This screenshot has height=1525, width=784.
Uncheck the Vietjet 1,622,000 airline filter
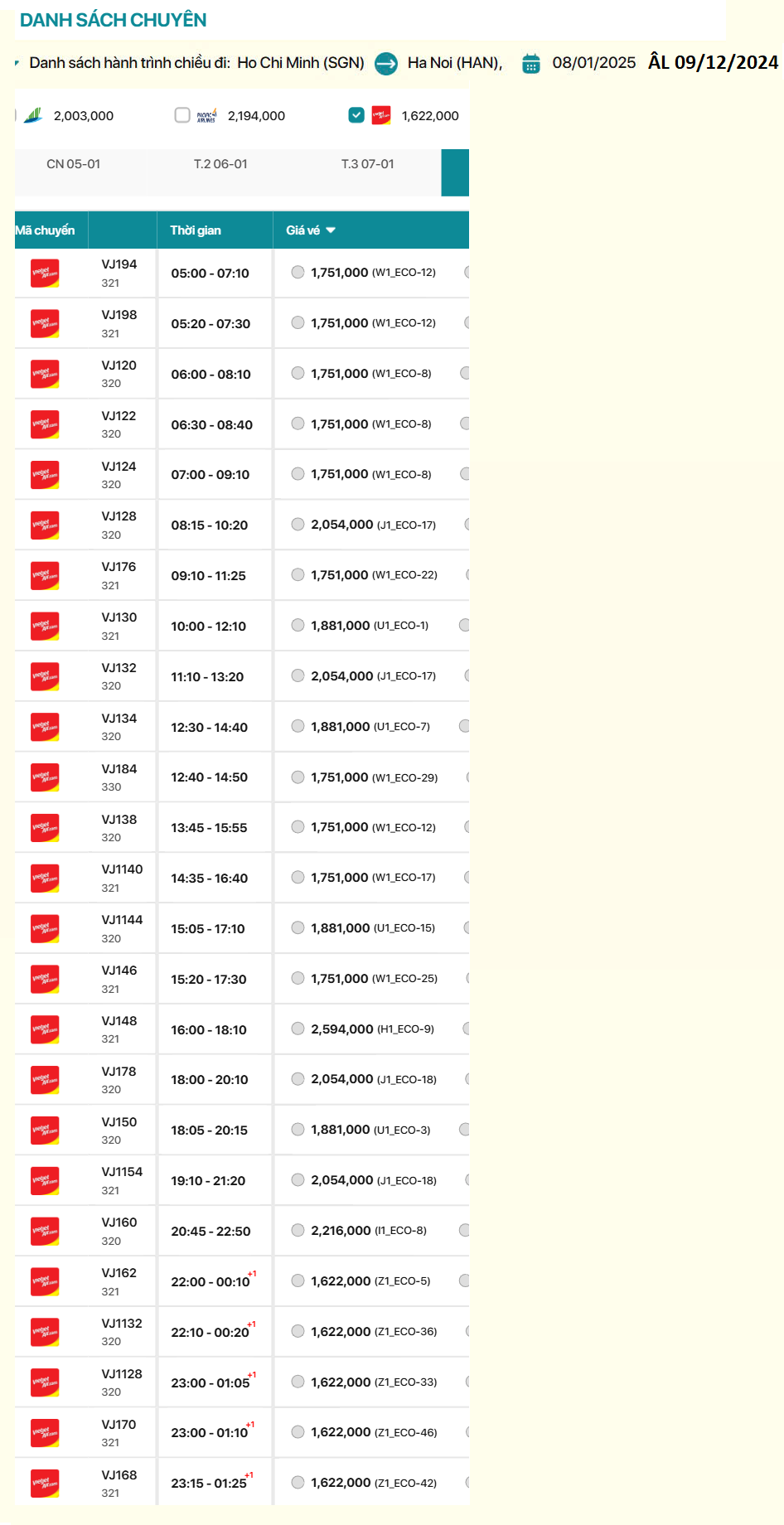click(x=356, y=115)
